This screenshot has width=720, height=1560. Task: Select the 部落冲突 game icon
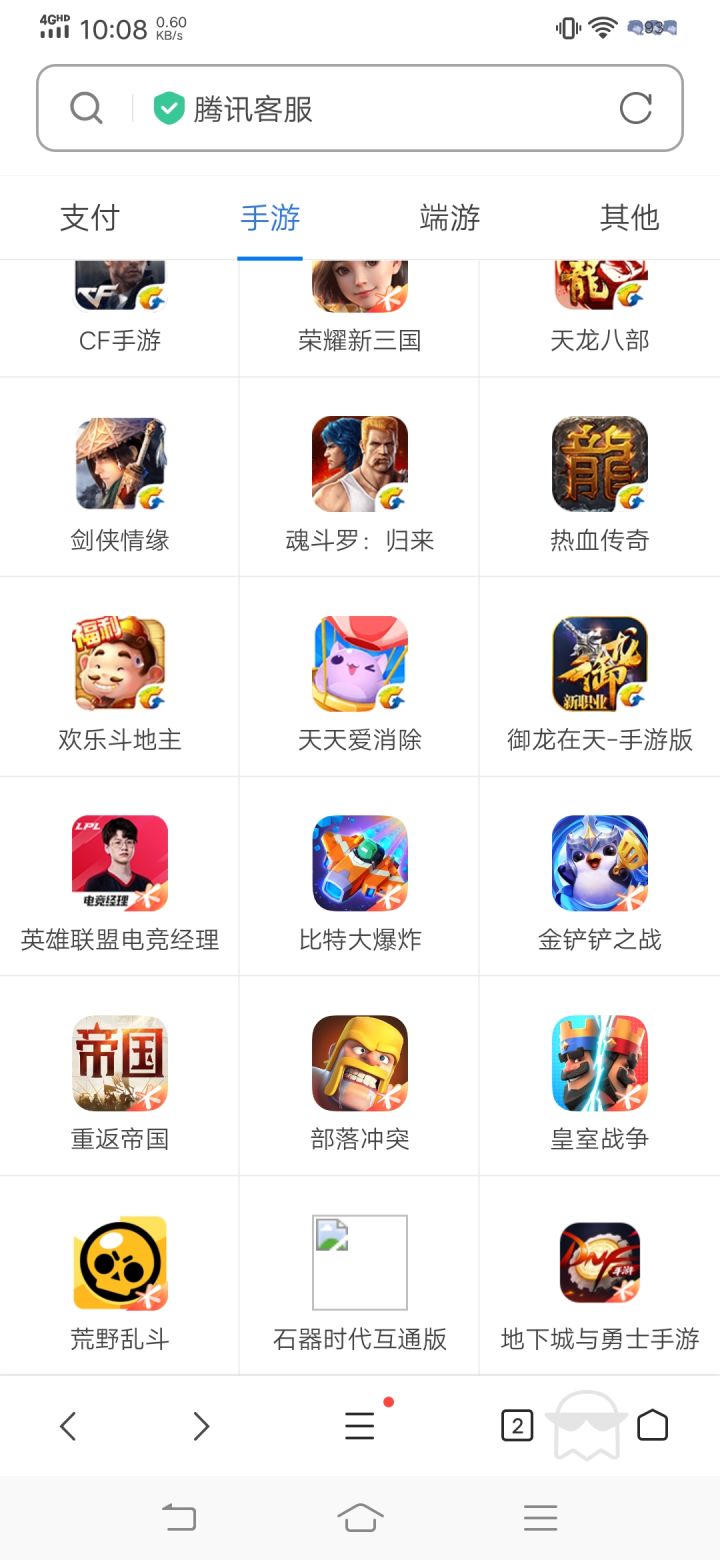click(359, 1062)
